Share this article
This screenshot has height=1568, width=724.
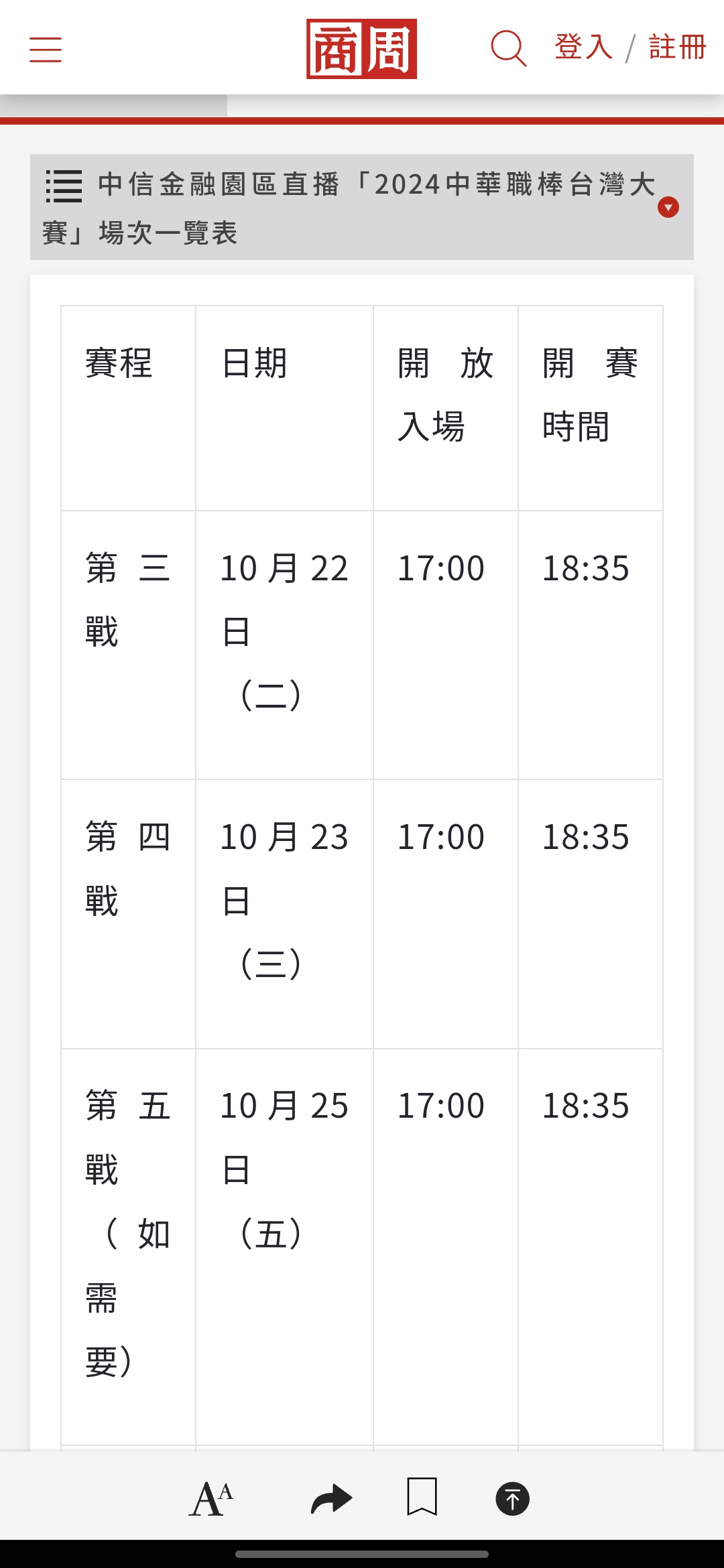(x=331, y=1499)
